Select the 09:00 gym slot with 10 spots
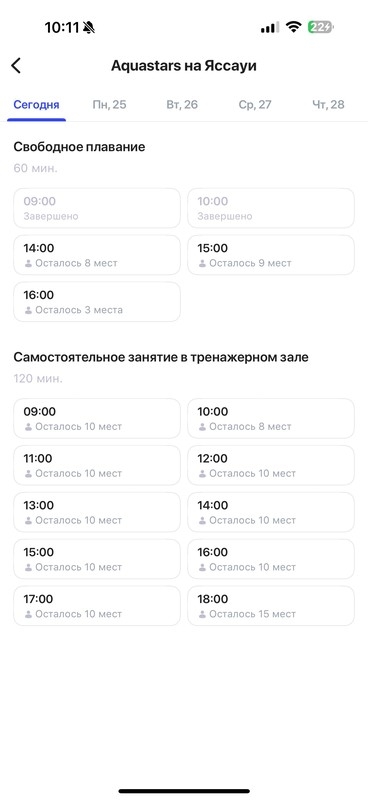 click(x=97, y=418)
